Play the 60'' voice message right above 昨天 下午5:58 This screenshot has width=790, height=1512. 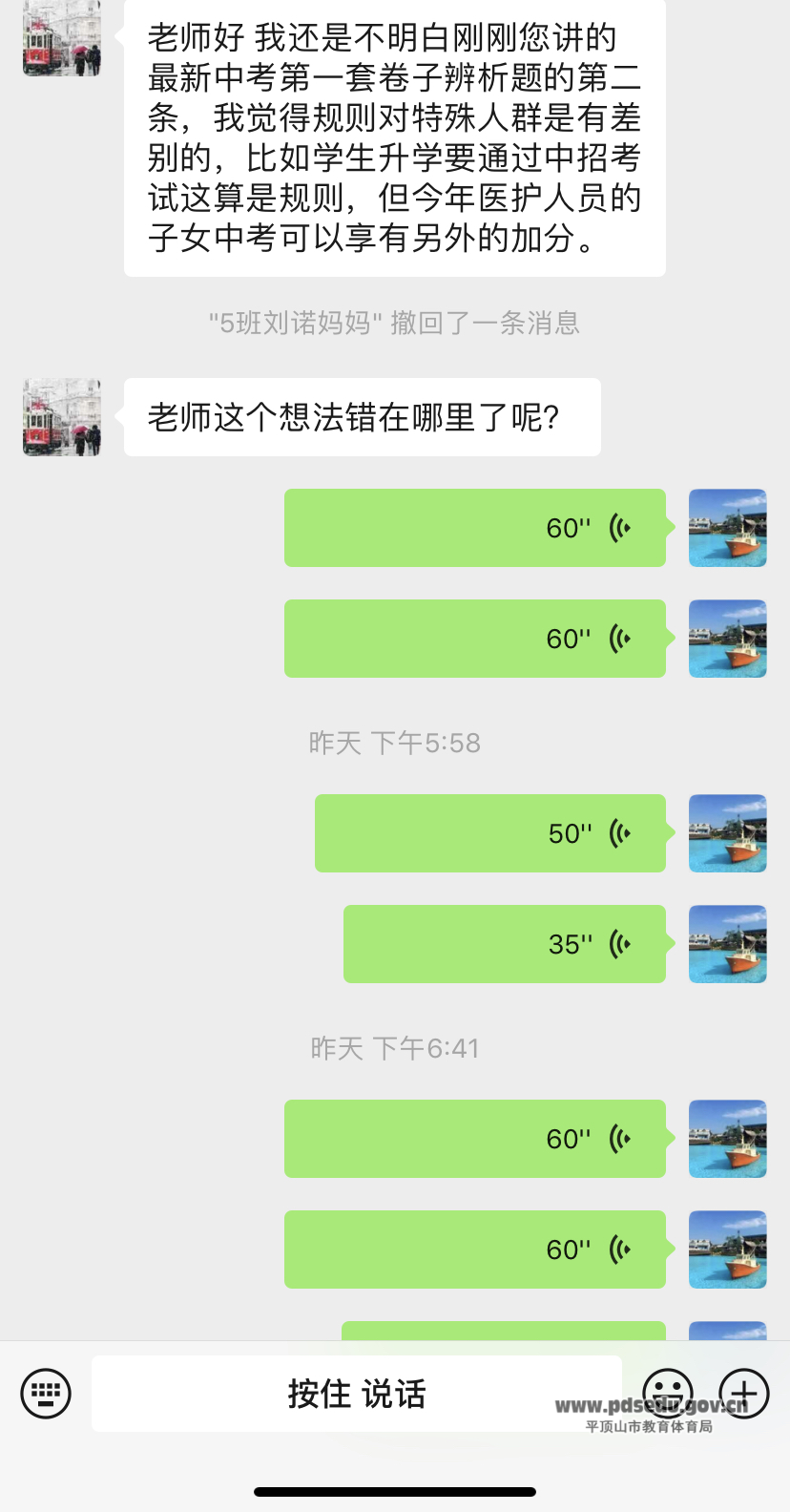(x=474, y=639)
